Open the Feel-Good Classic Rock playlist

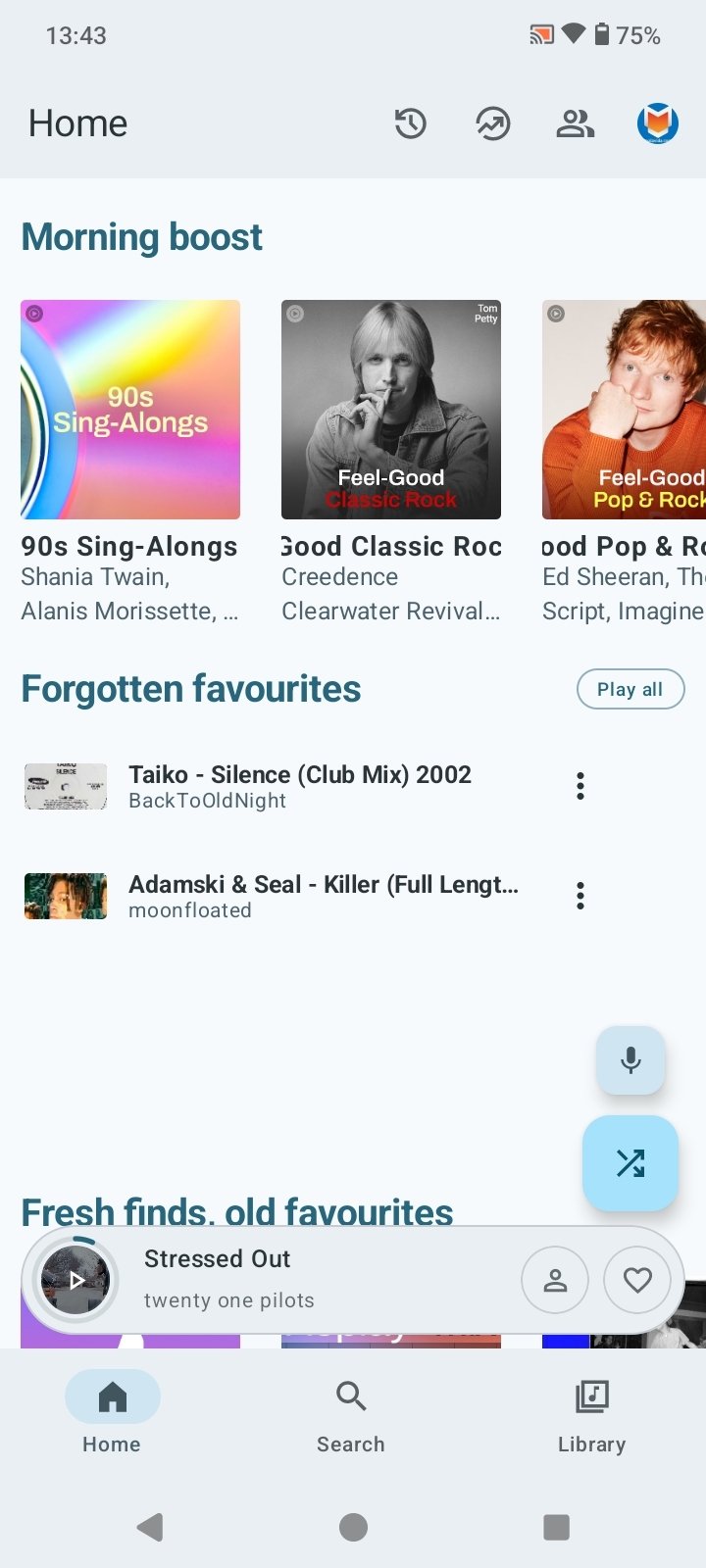(x=391, y=410)
